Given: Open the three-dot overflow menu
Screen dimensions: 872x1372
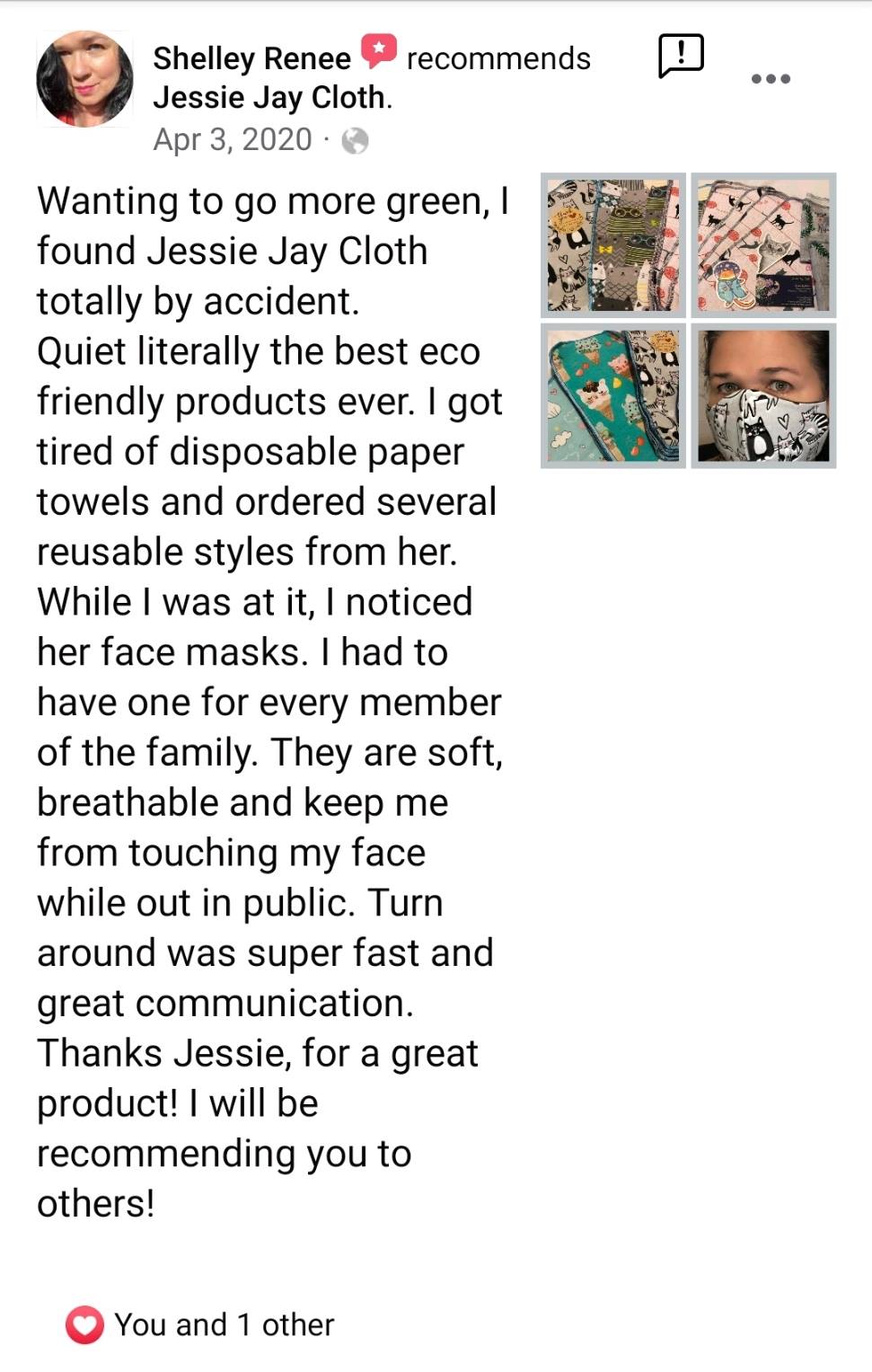Looking at the screenshot, I should (771, 79).
